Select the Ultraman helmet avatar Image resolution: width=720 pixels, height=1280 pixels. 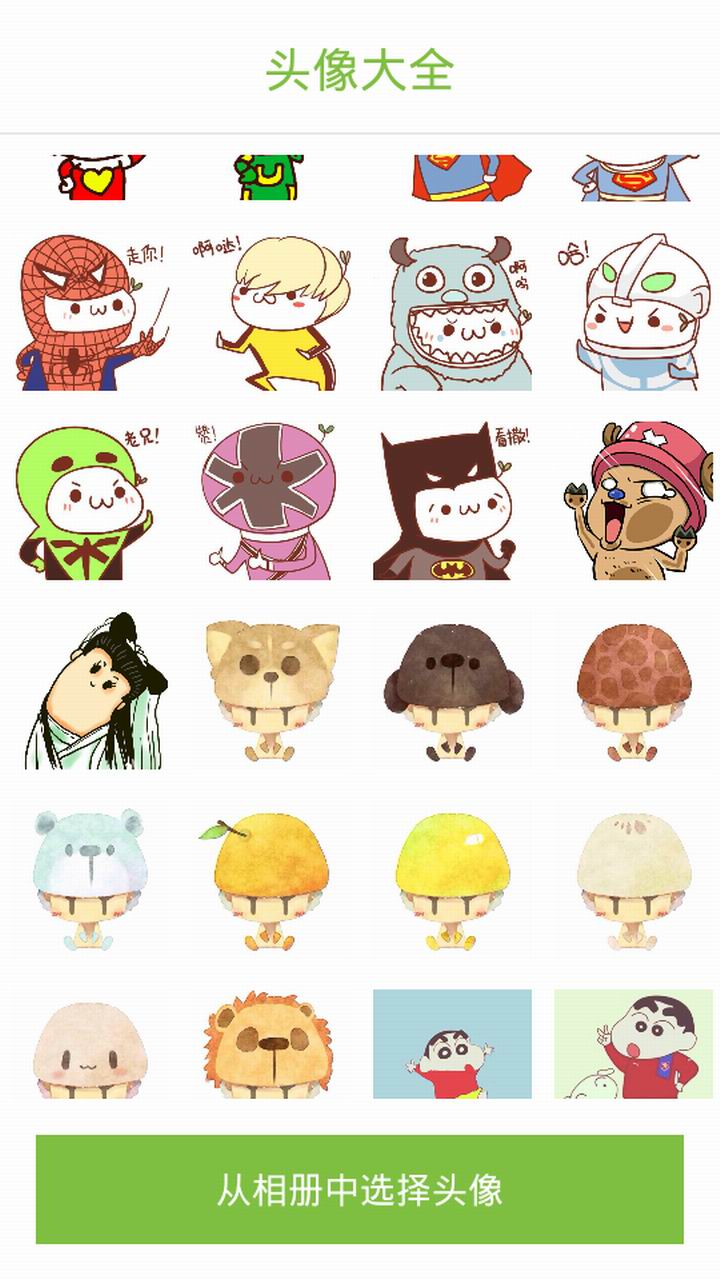click(x=633, y=311)
